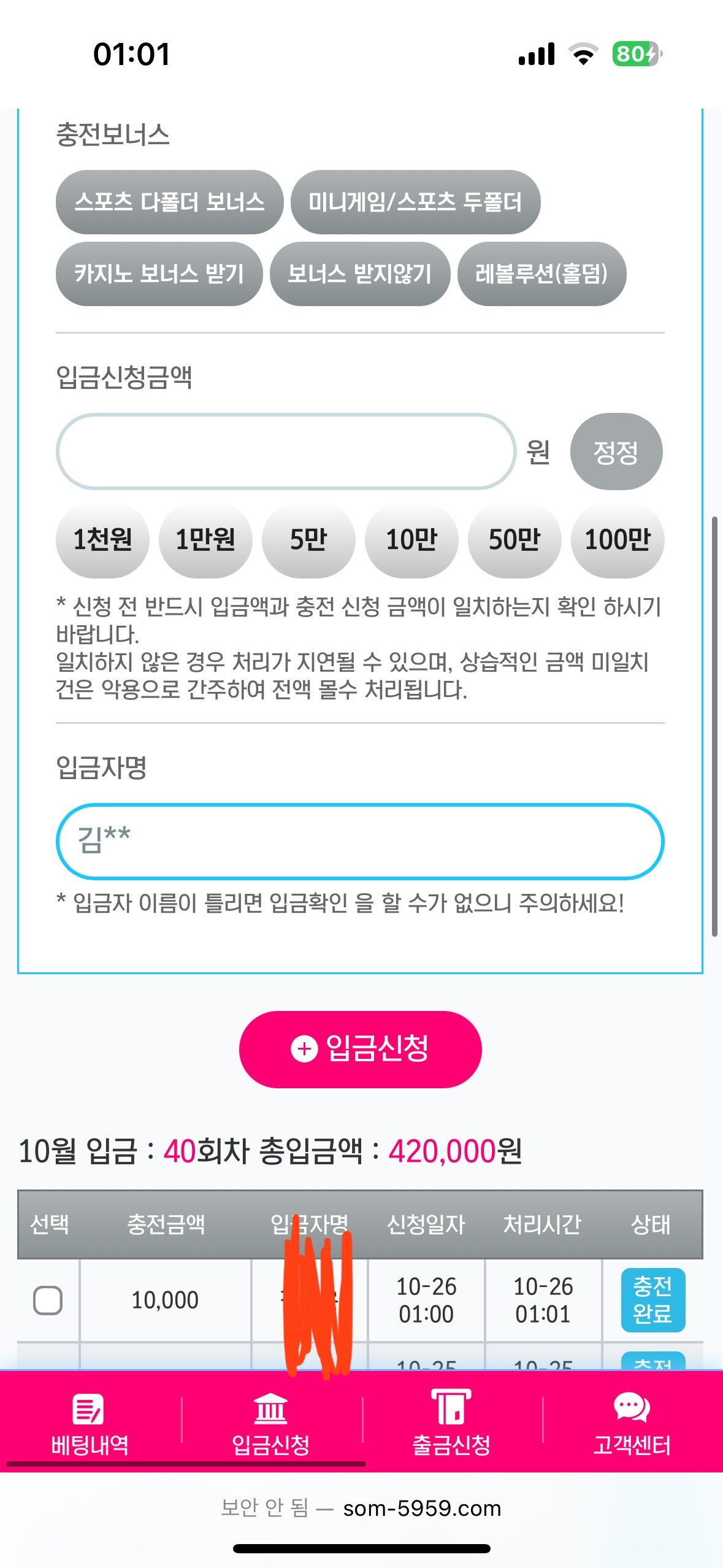Go to the 출금신청 tab
Image resolution: width=723 pixels, height=1568 pixels.
pyautogui.click(x=451, y=1425)
